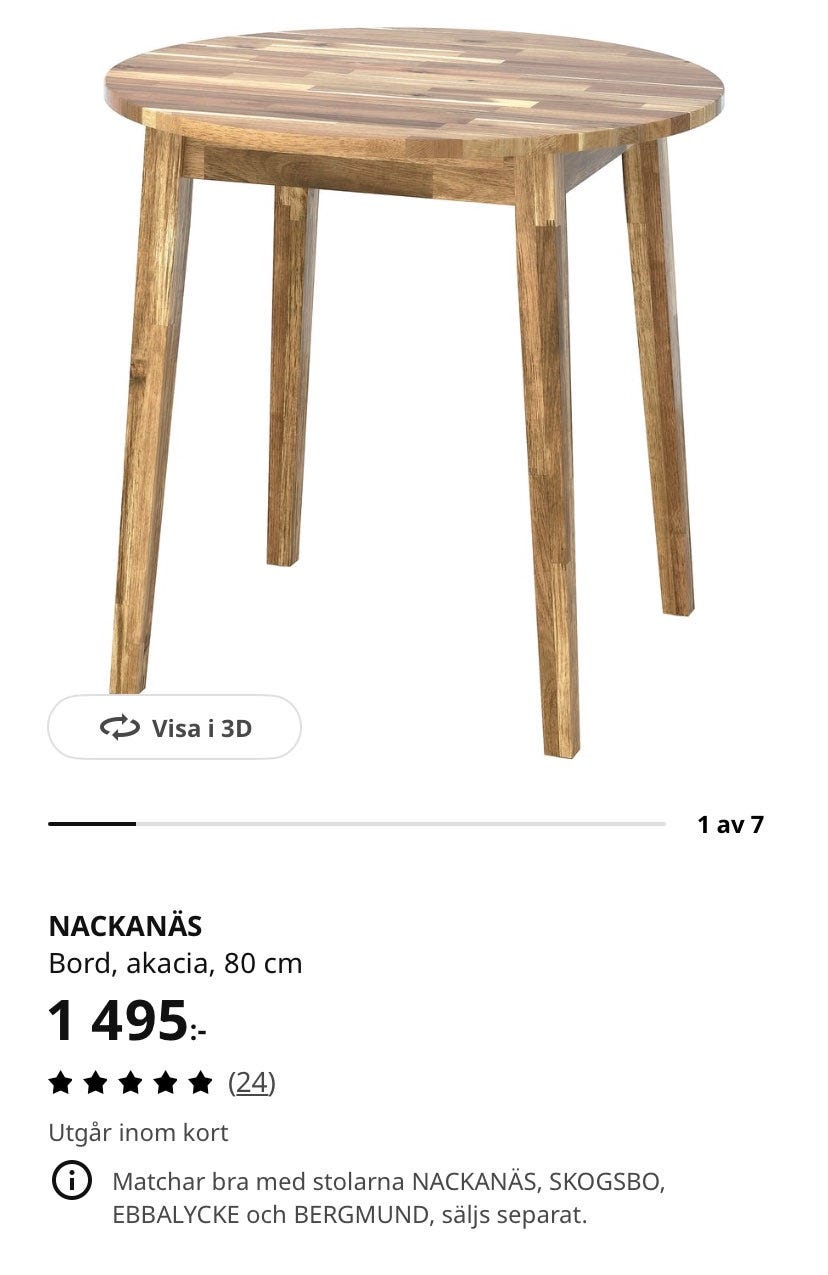Image resolution: width=828 pixels, height=1275 pixels.
Task: Open the 24 reviews link
Action: 251,1082
